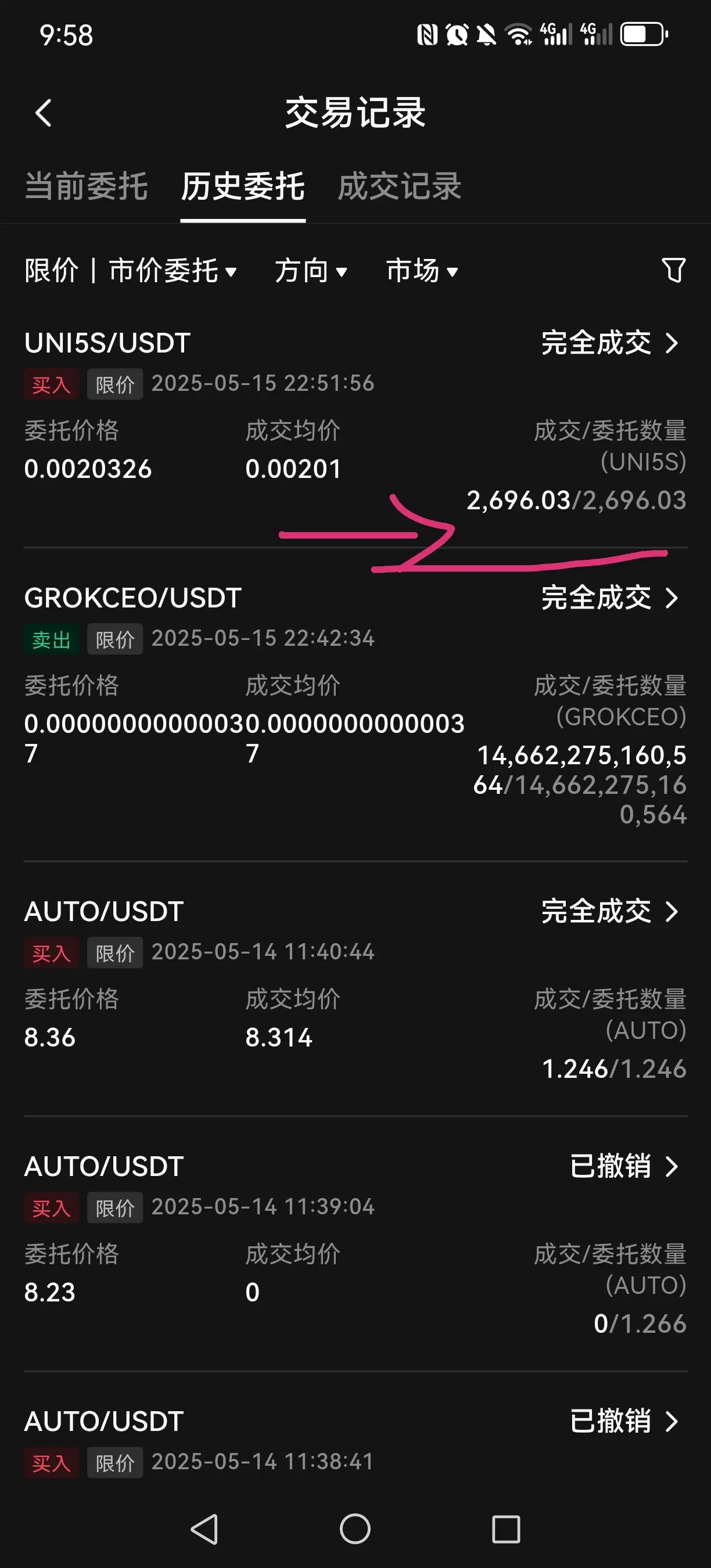The image size is (711, 1568).
Task: Open the 方向 filter dropdown
Action: click(311, 270)
